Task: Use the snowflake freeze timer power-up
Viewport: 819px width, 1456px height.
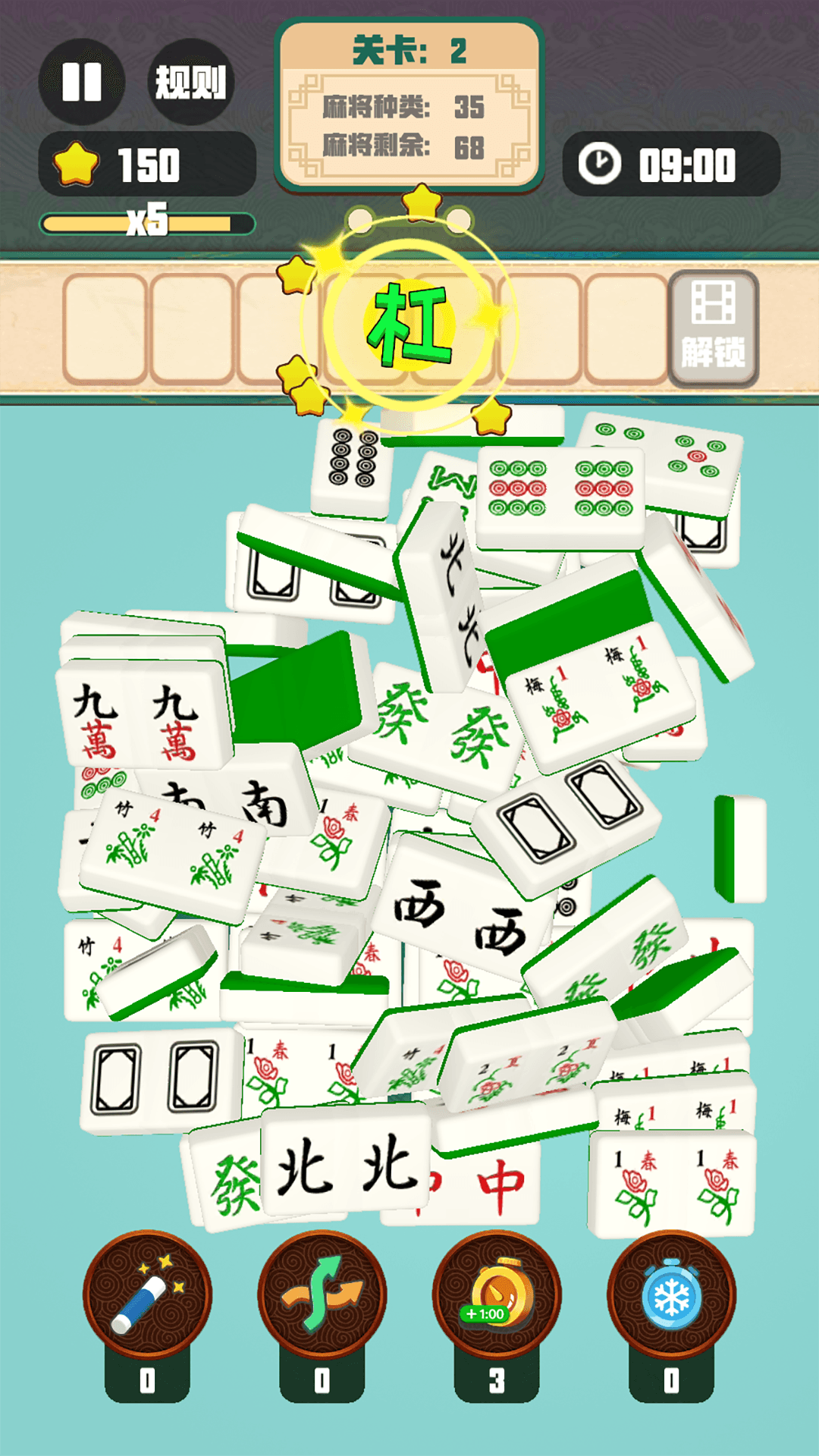Action: [x=672, y=1294]
